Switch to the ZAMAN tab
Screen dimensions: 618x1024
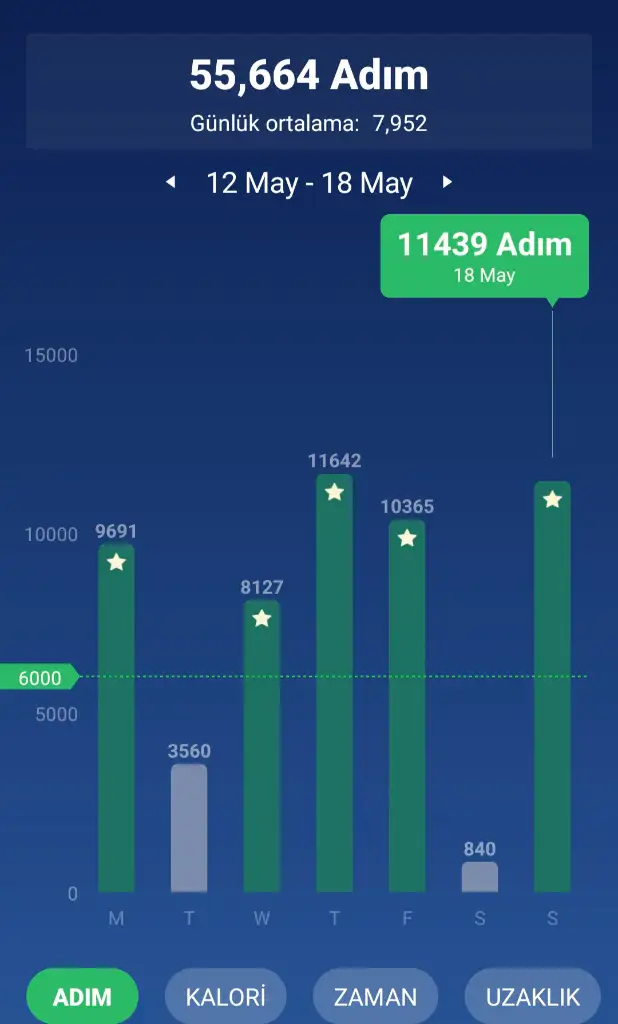375,997
